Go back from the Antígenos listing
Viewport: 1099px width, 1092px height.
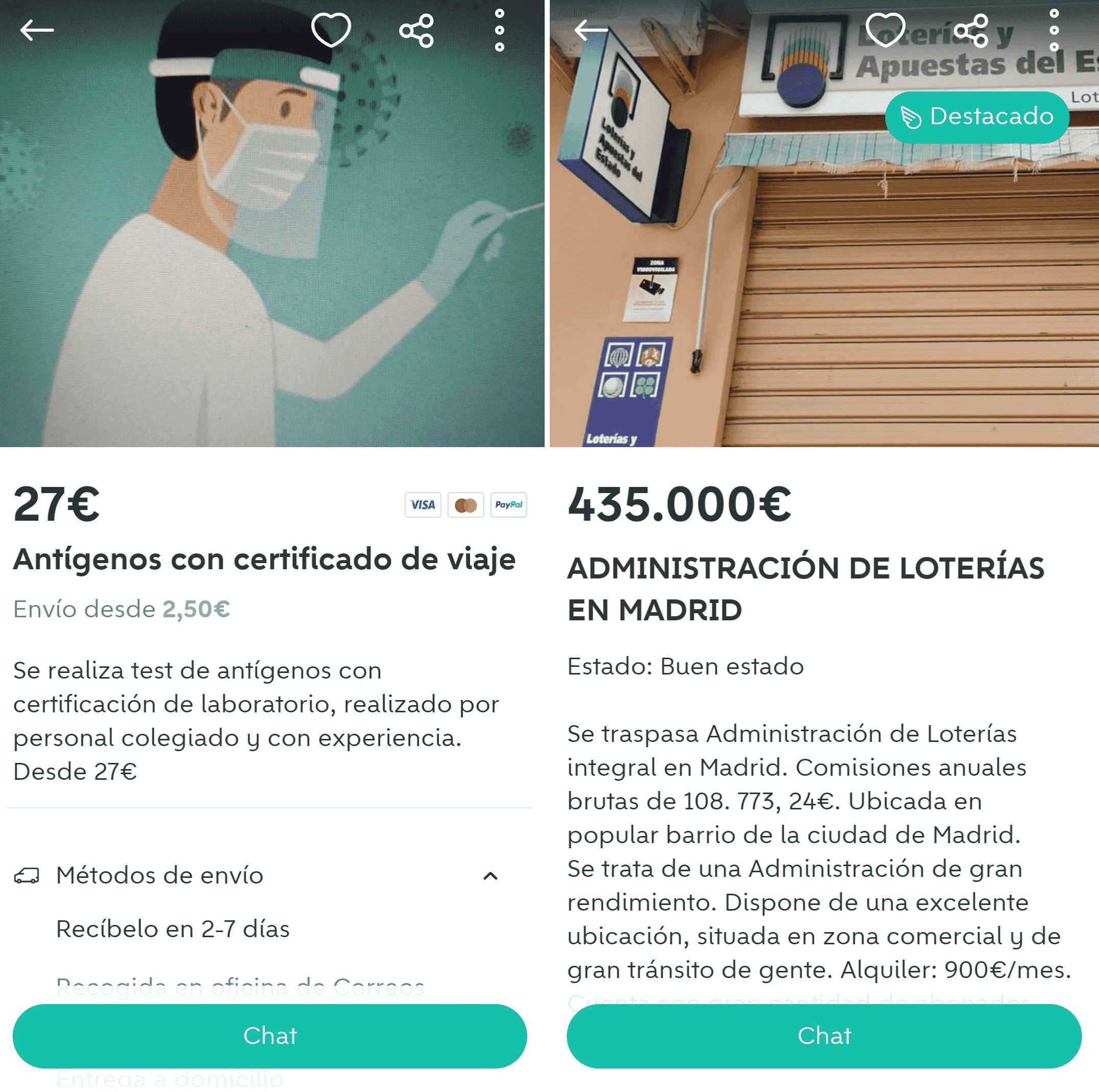[37, 30]
